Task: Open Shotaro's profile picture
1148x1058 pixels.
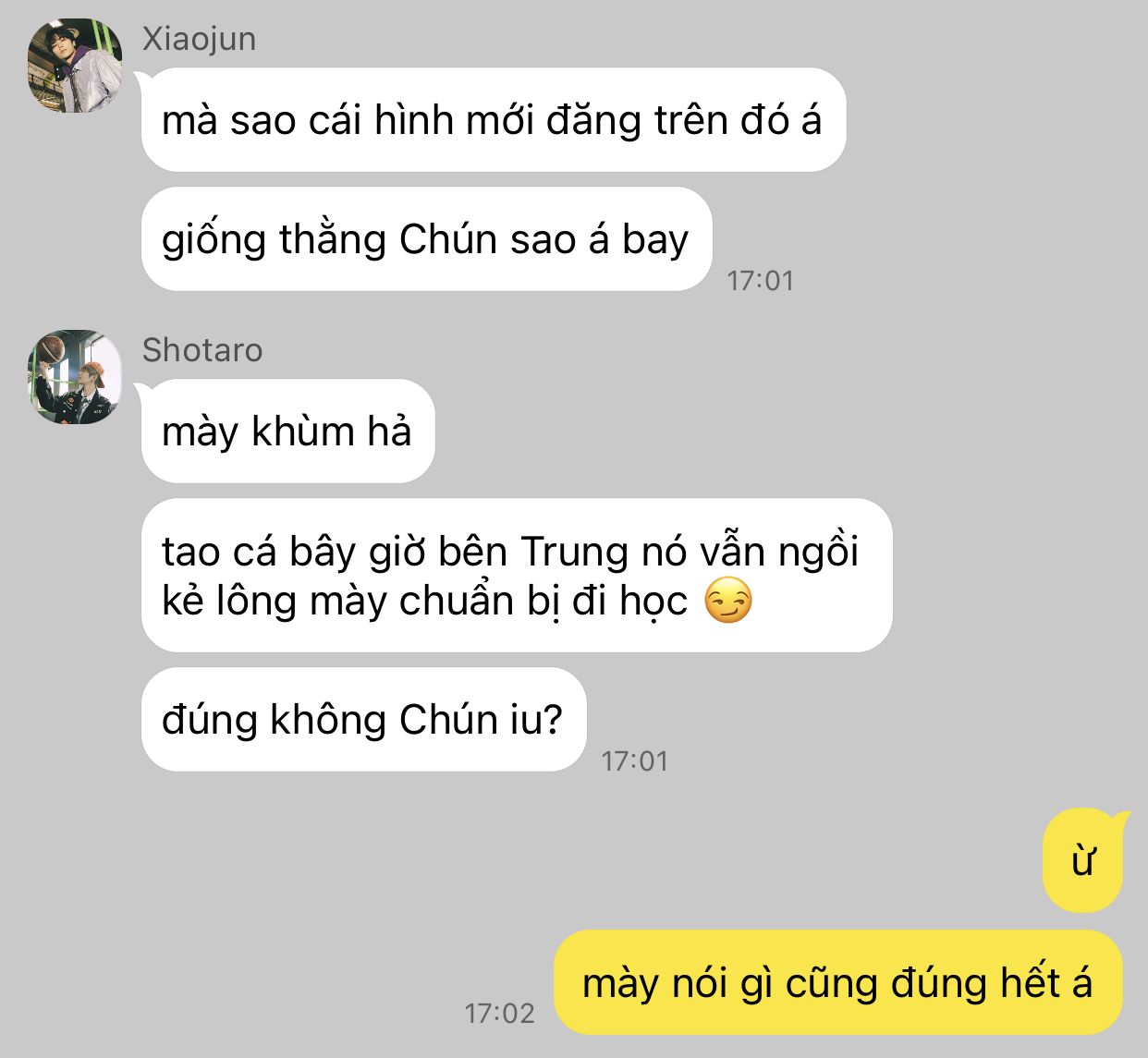Action: pos(75,377)
